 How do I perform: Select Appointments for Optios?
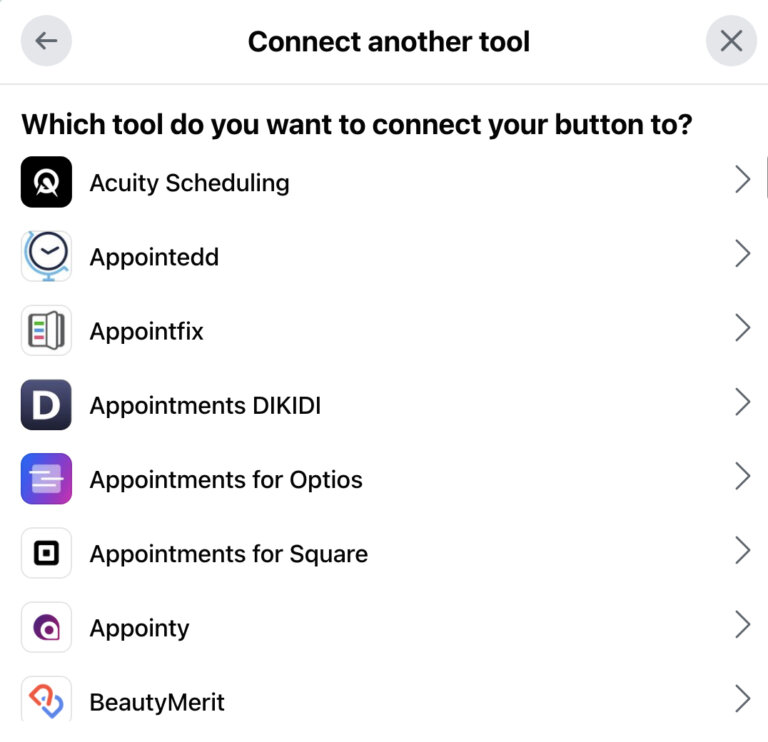point(226,479)
